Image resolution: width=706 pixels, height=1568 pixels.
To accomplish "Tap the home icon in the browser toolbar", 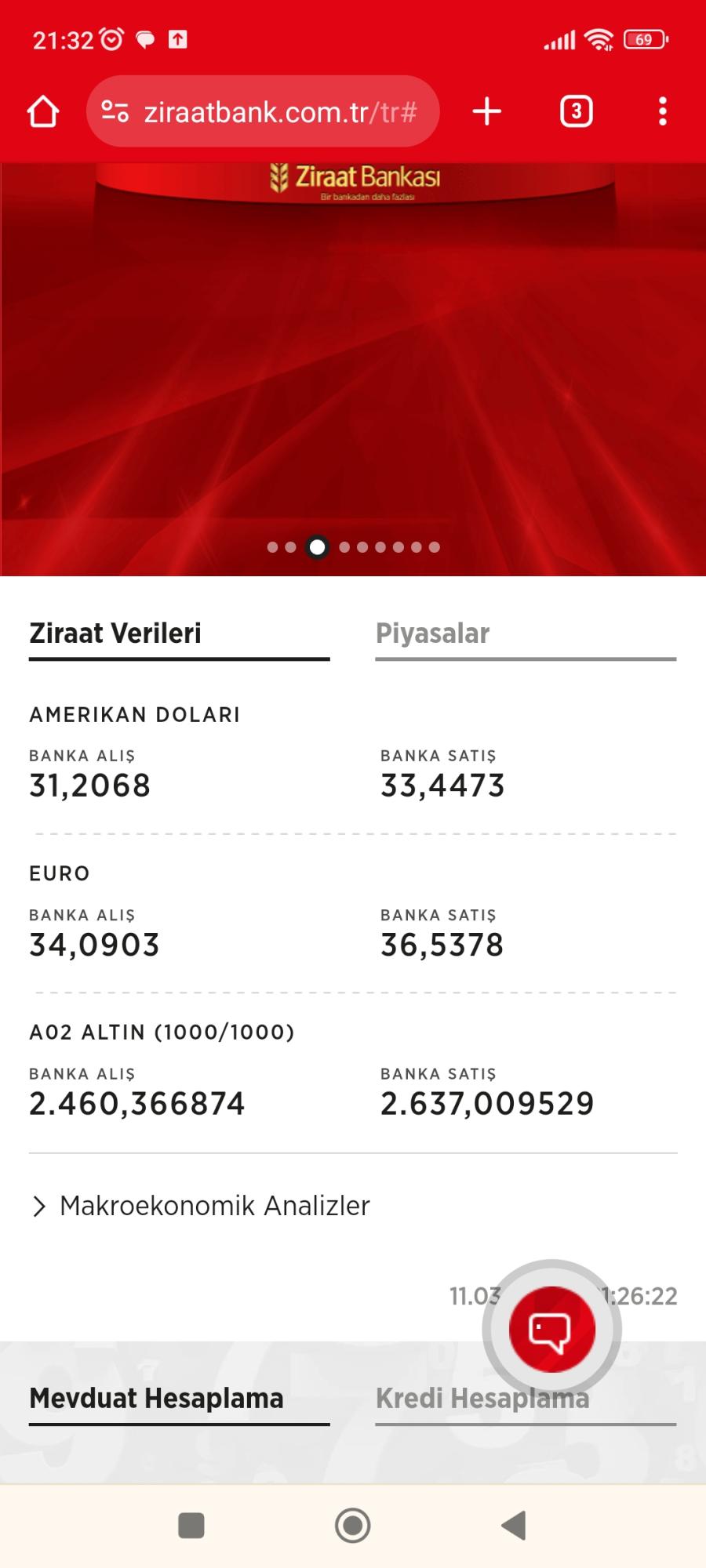I will pyautogui.click(x=43, y=111).
